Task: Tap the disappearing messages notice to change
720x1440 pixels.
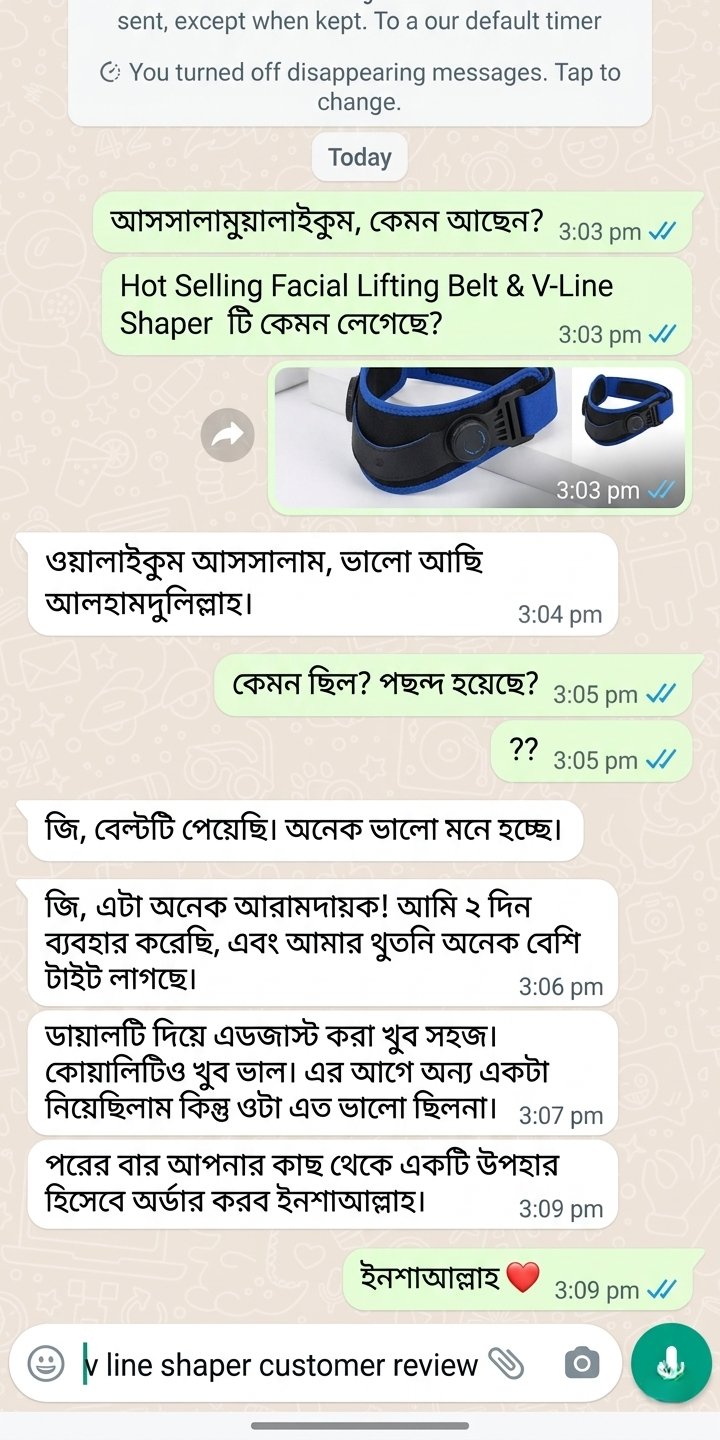Action: click(x=360, y=86)
